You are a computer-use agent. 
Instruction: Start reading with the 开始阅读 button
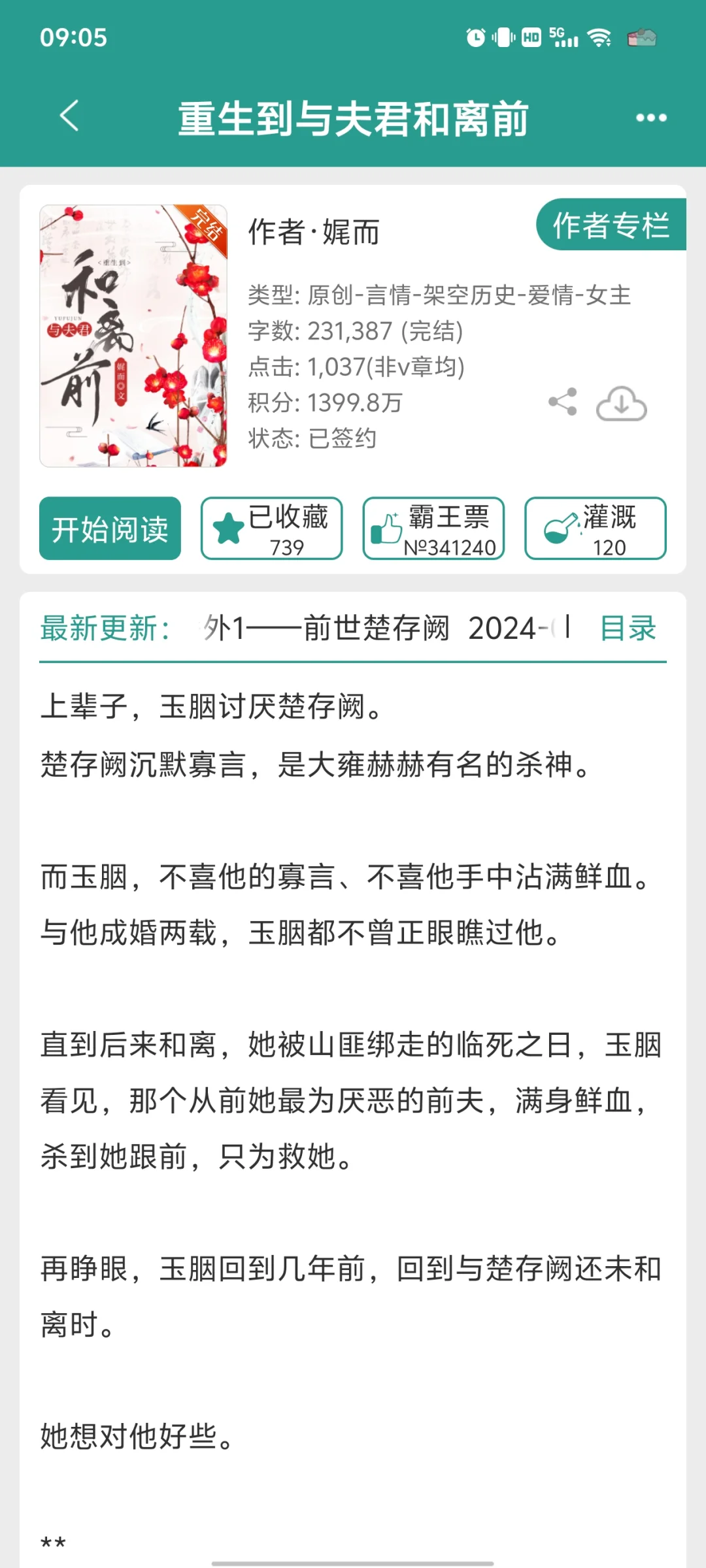coord(109,529)
